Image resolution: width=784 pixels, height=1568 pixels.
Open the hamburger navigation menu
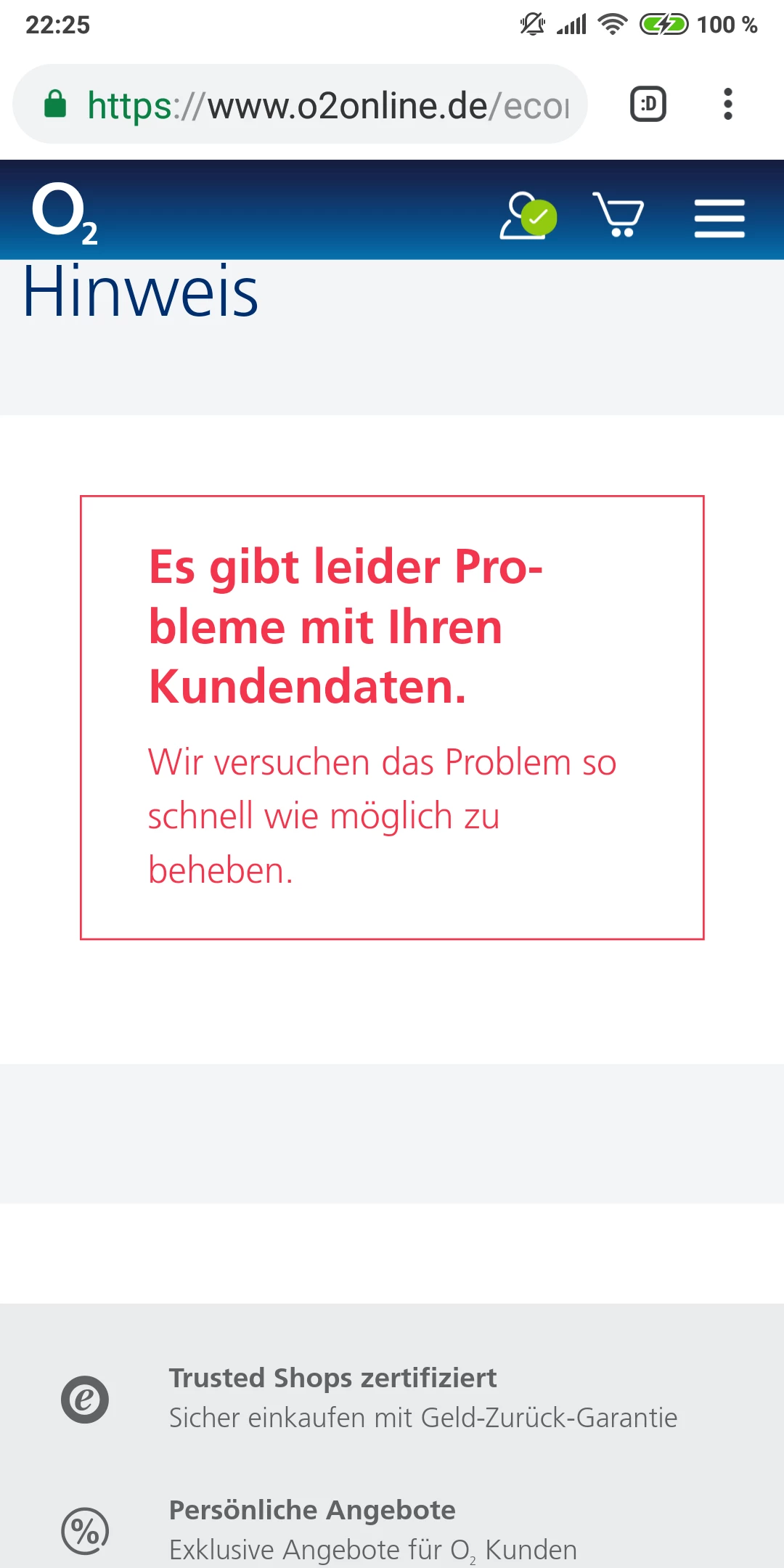719,217
